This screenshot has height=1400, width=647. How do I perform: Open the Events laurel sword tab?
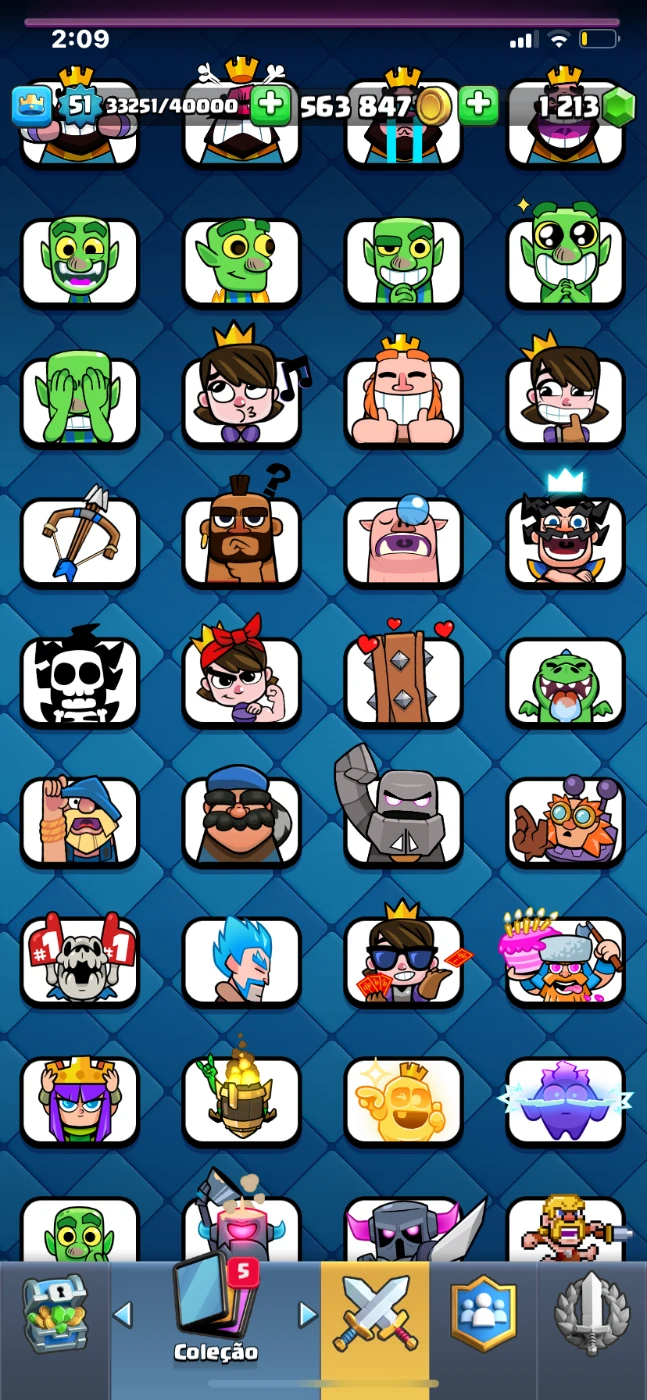(592, 1313)
